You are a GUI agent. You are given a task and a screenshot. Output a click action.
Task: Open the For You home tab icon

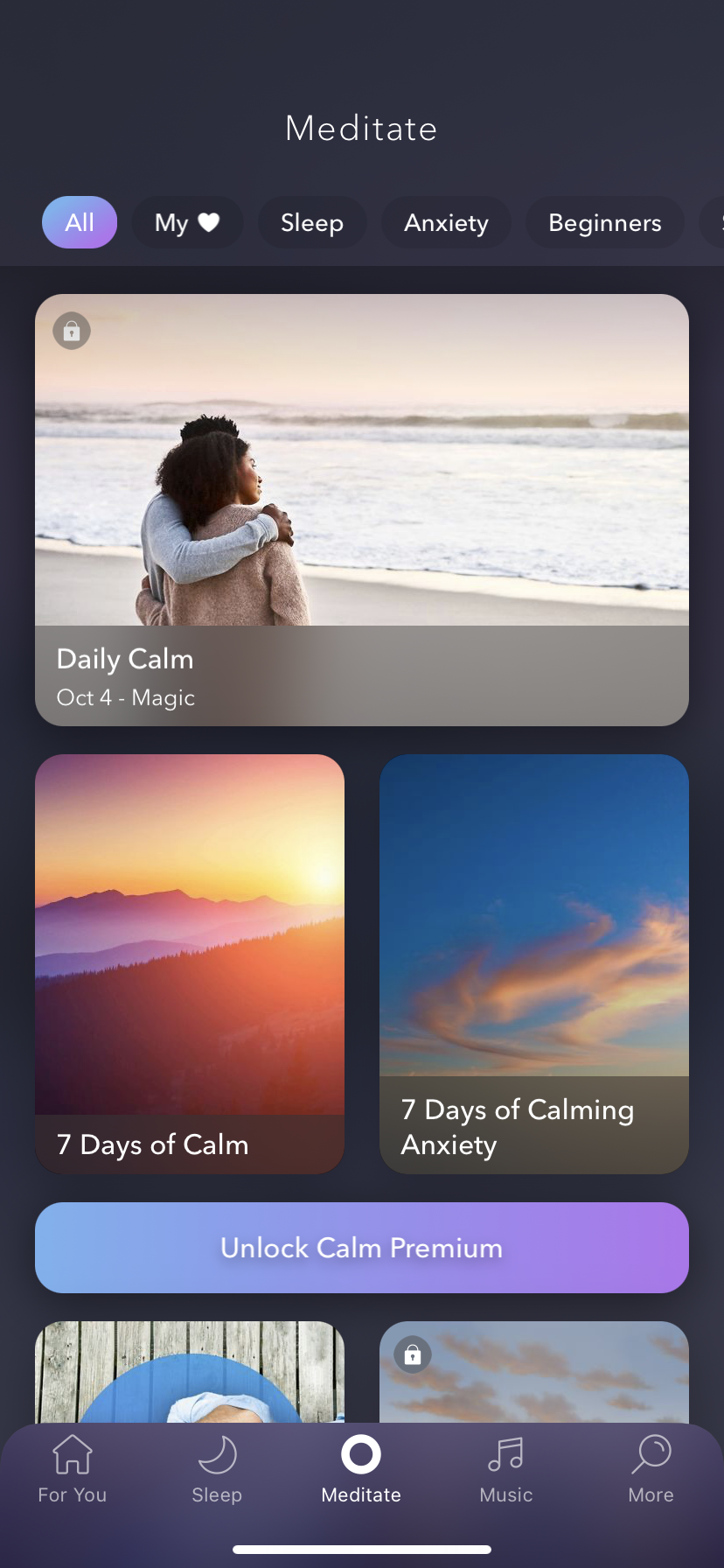[x=73, y=1452]
